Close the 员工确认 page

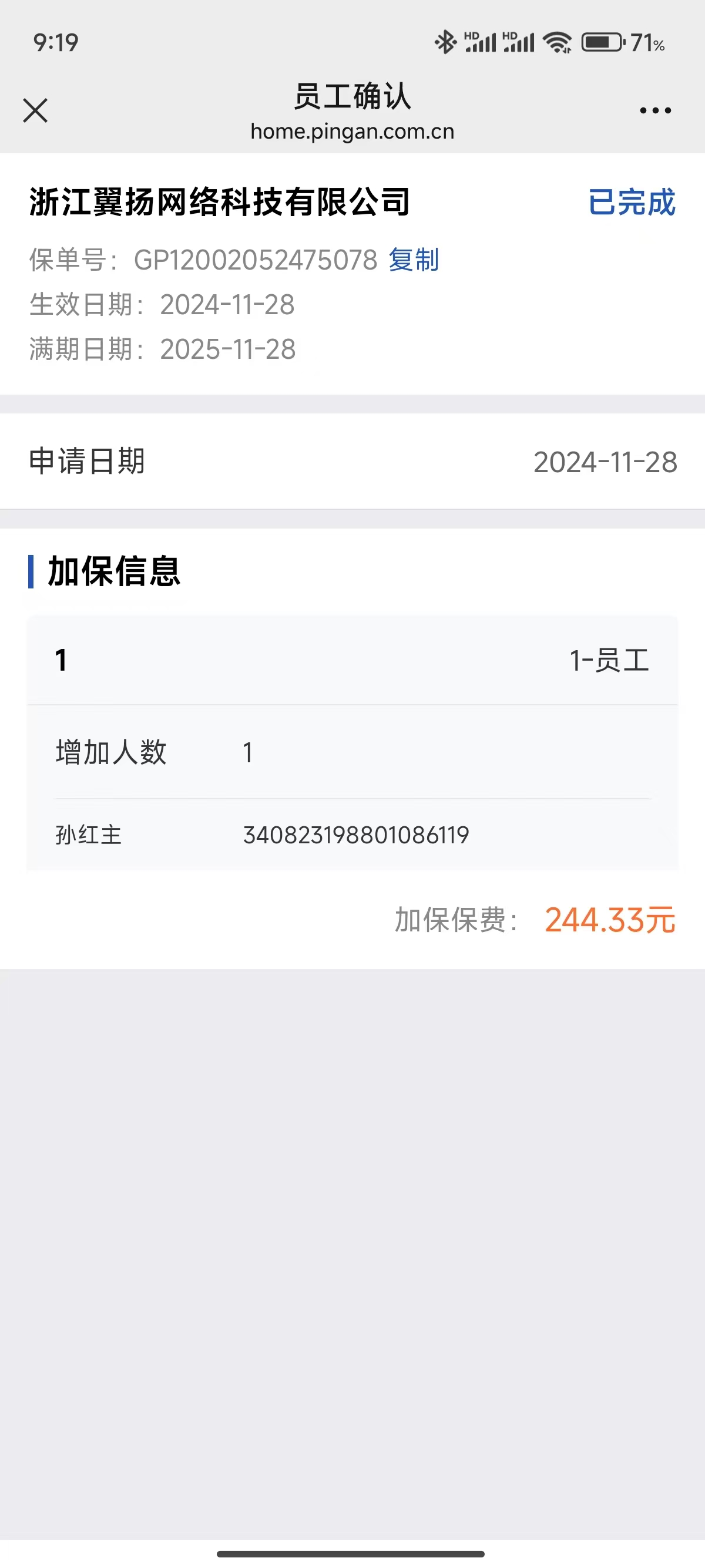(35, 111)
